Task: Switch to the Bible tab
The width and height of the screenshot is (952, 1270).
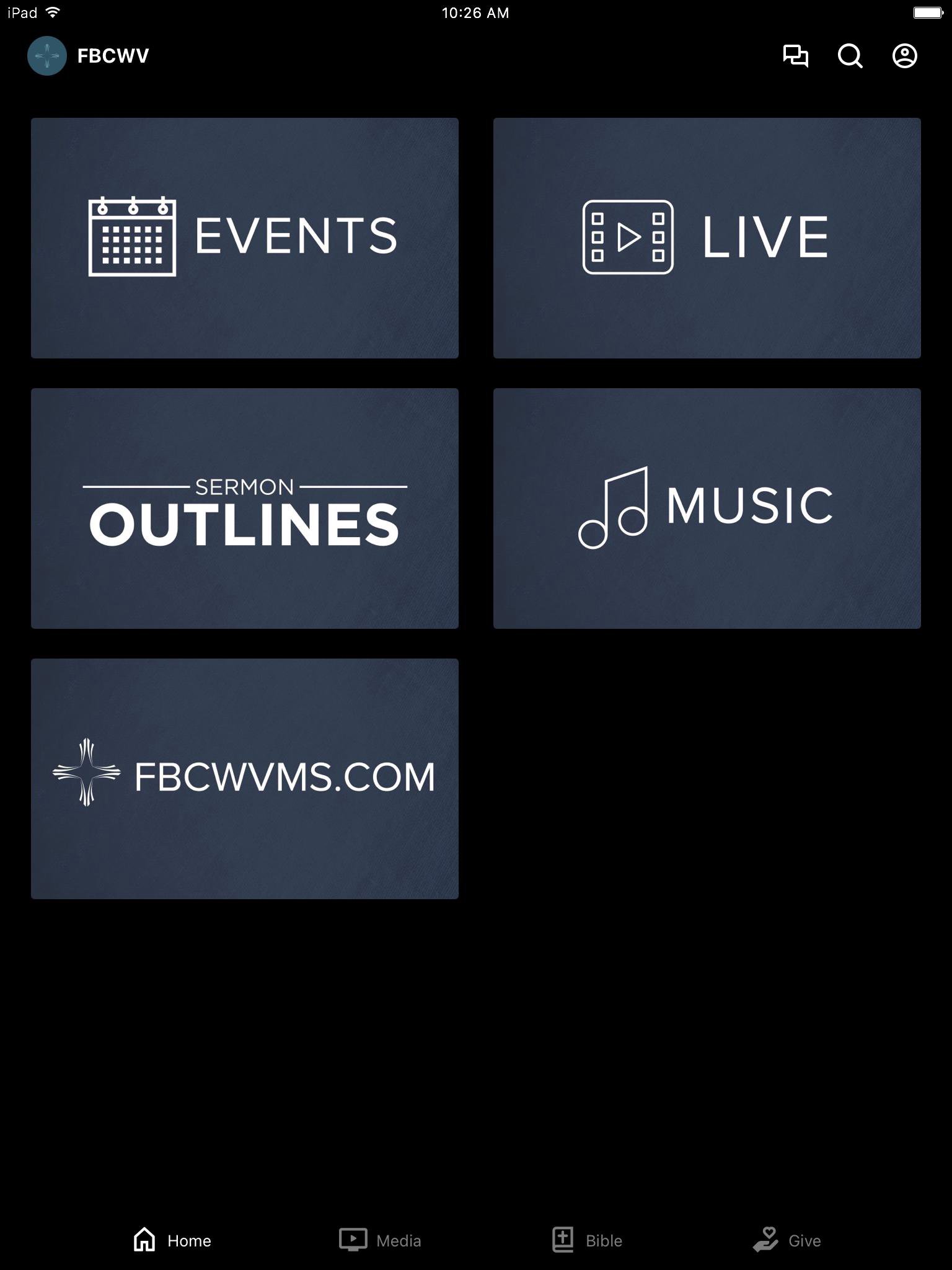Action: point(588,1240)
